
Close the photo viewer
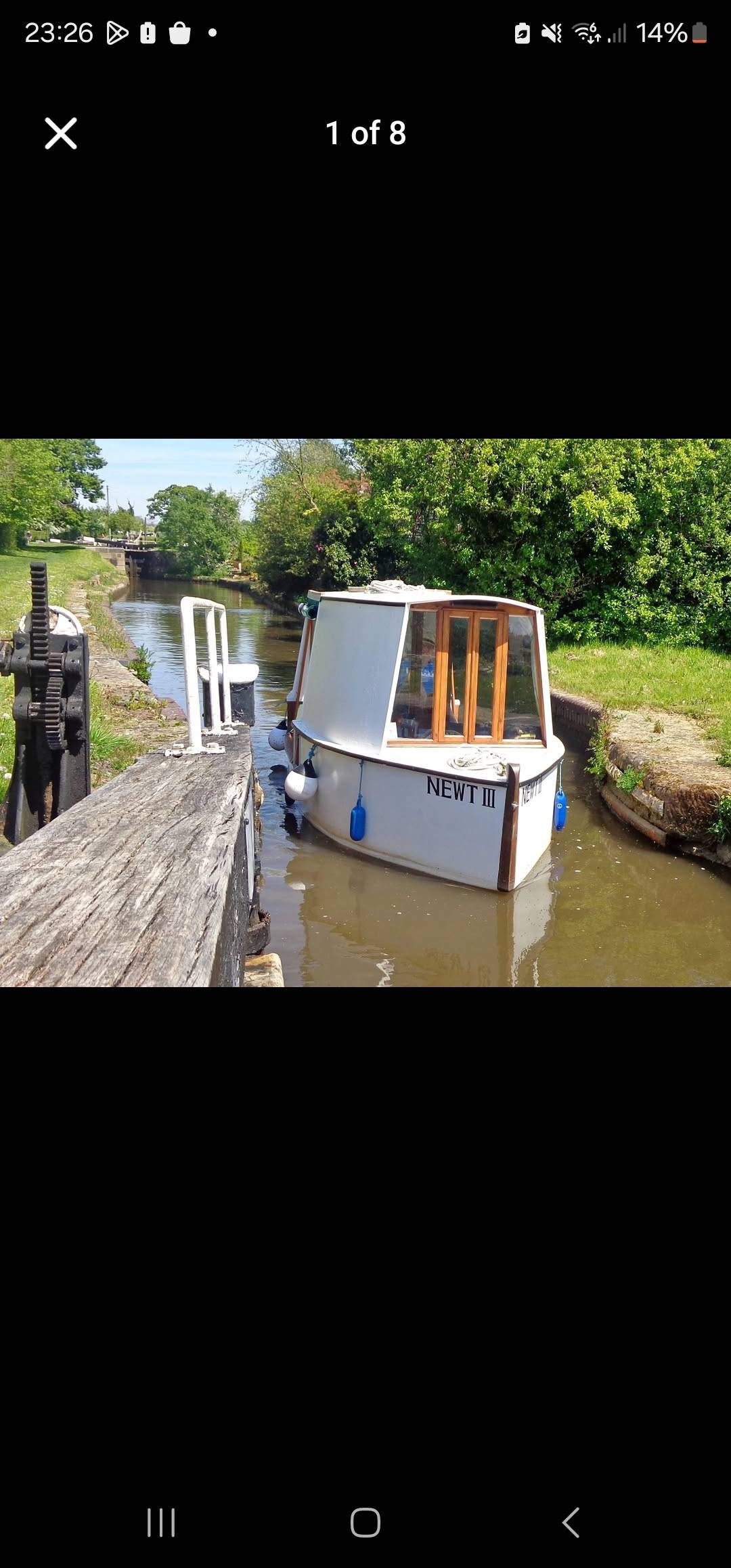[x=61, y=133]
